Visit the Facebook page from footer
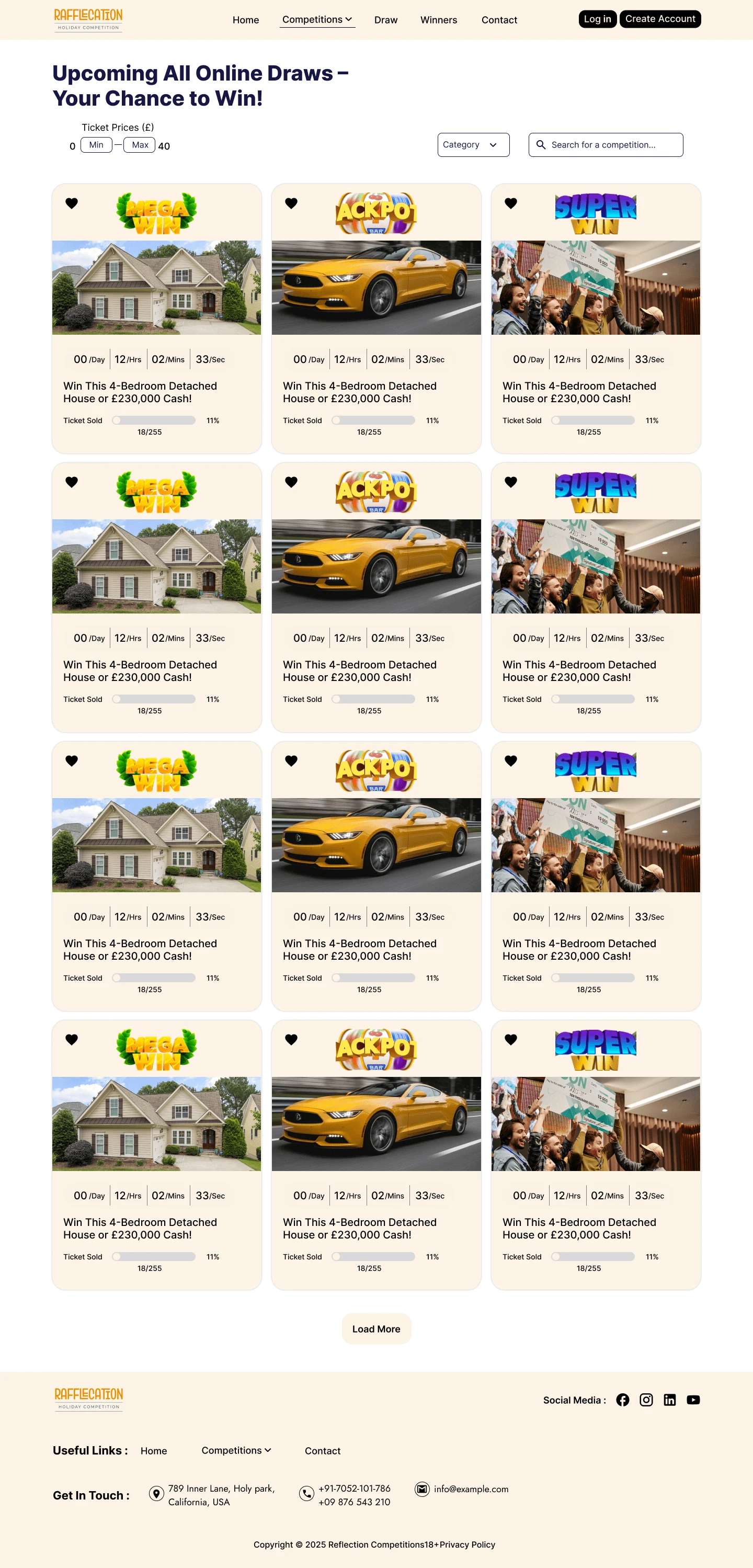The image size is (753, 1568). point(622,1400)
